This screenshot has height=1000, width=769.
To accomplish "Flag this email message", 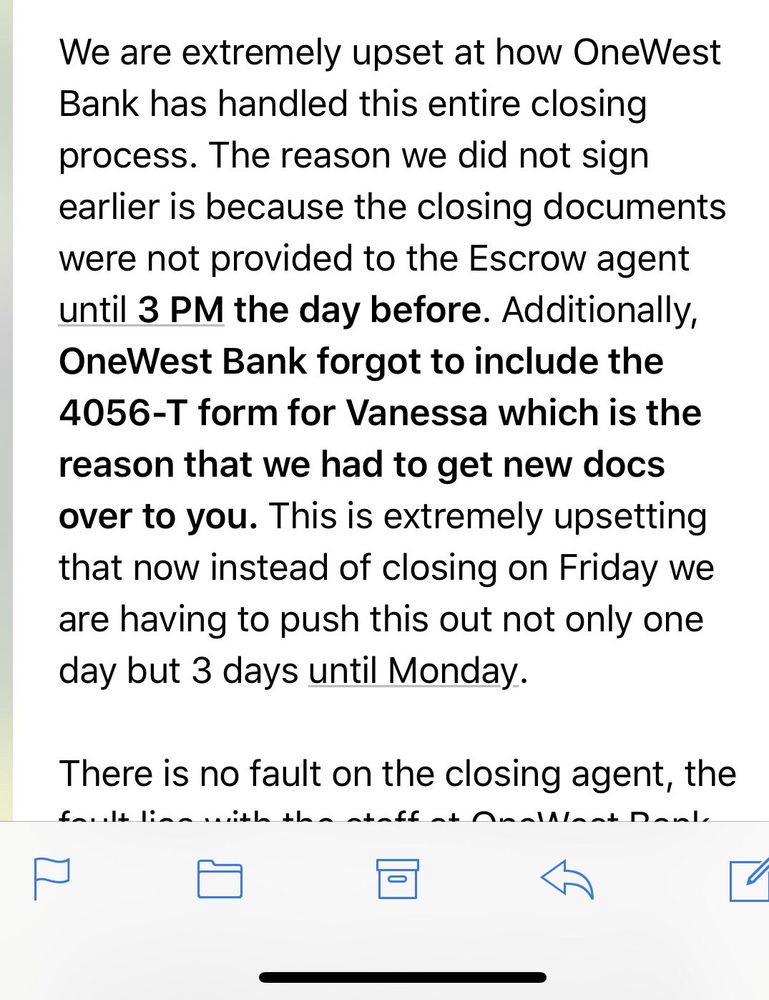I will 52,879.
